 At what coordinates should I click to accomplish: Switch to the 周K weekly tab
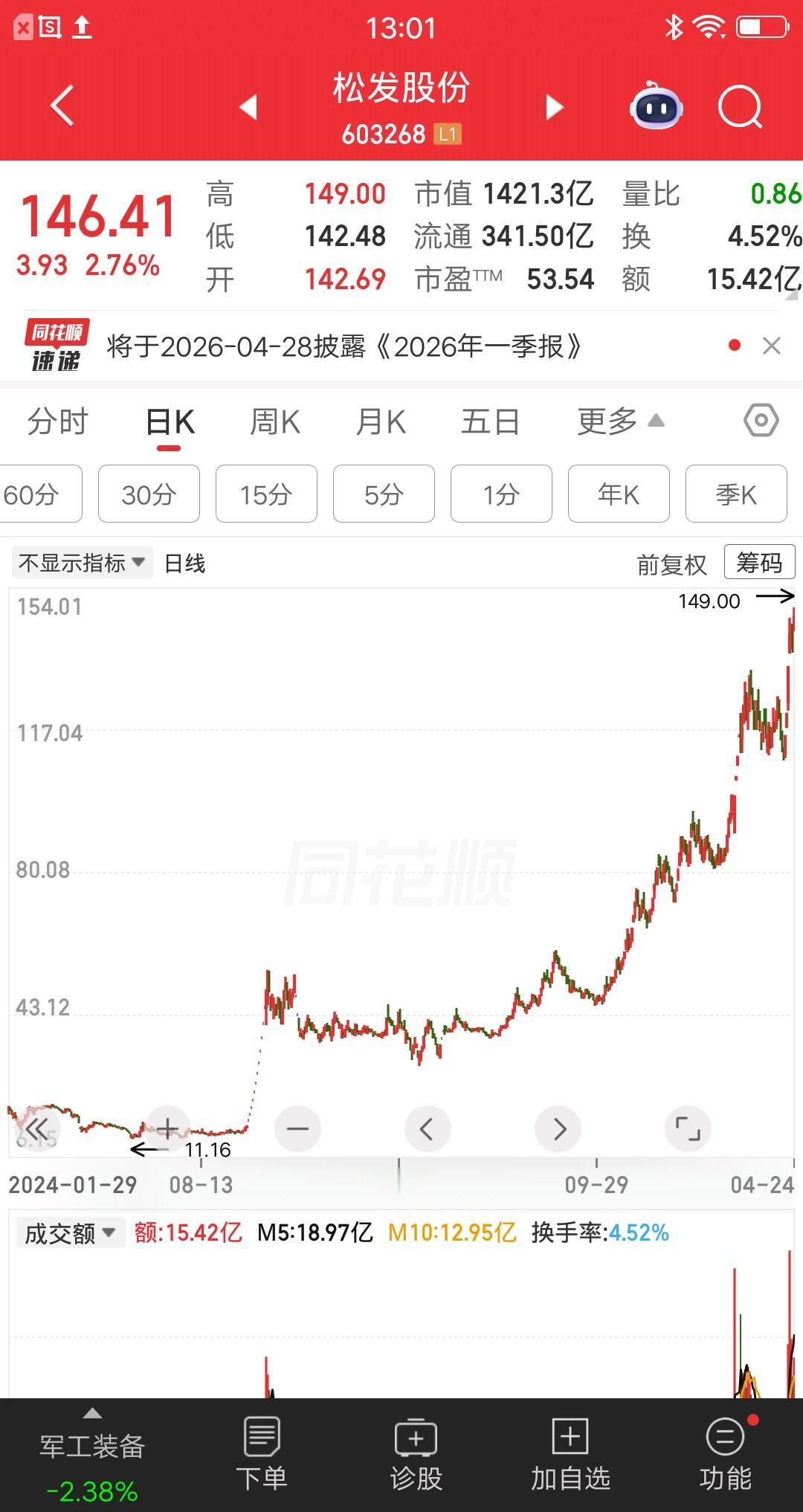coord(274,420)
